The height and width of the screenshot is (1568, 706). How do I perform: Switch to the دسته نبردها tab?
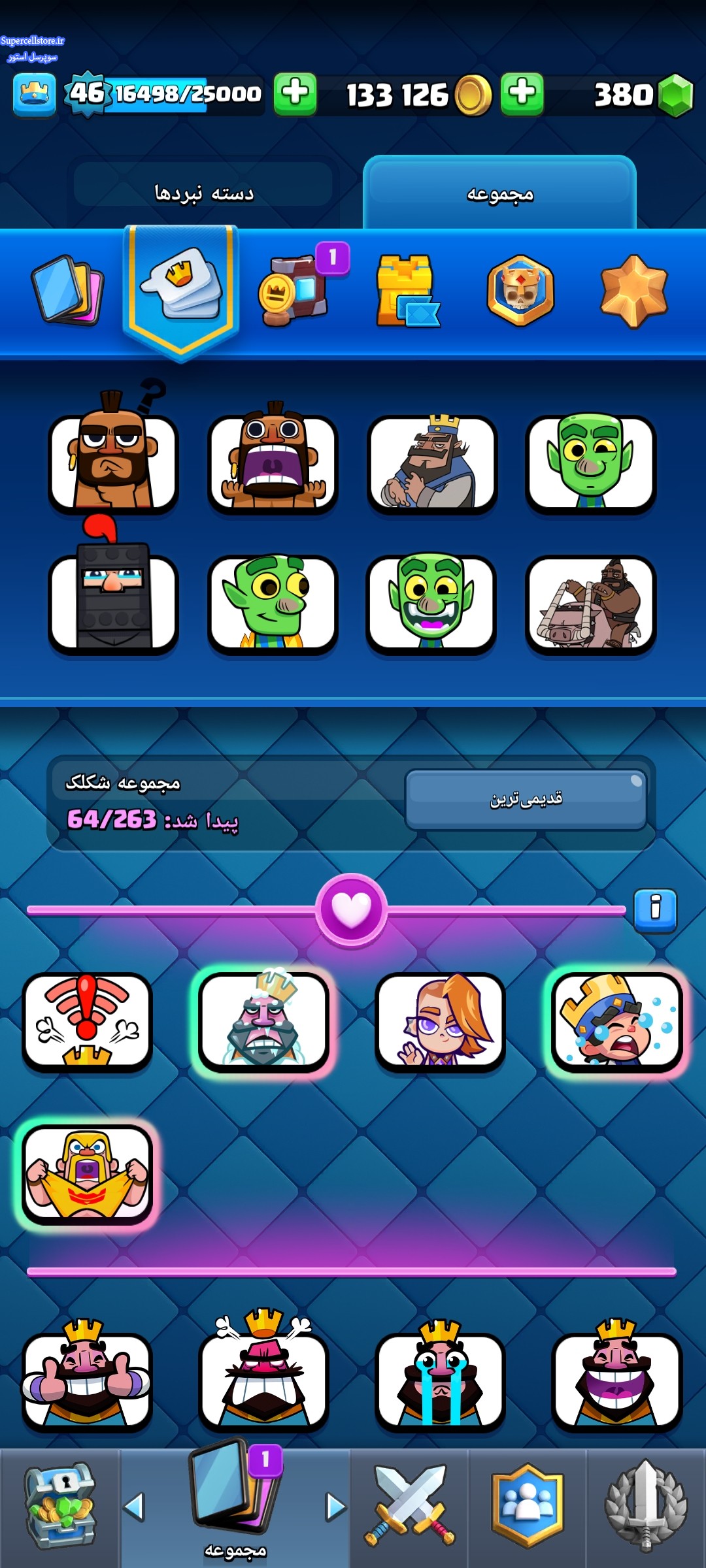(203, 193)
